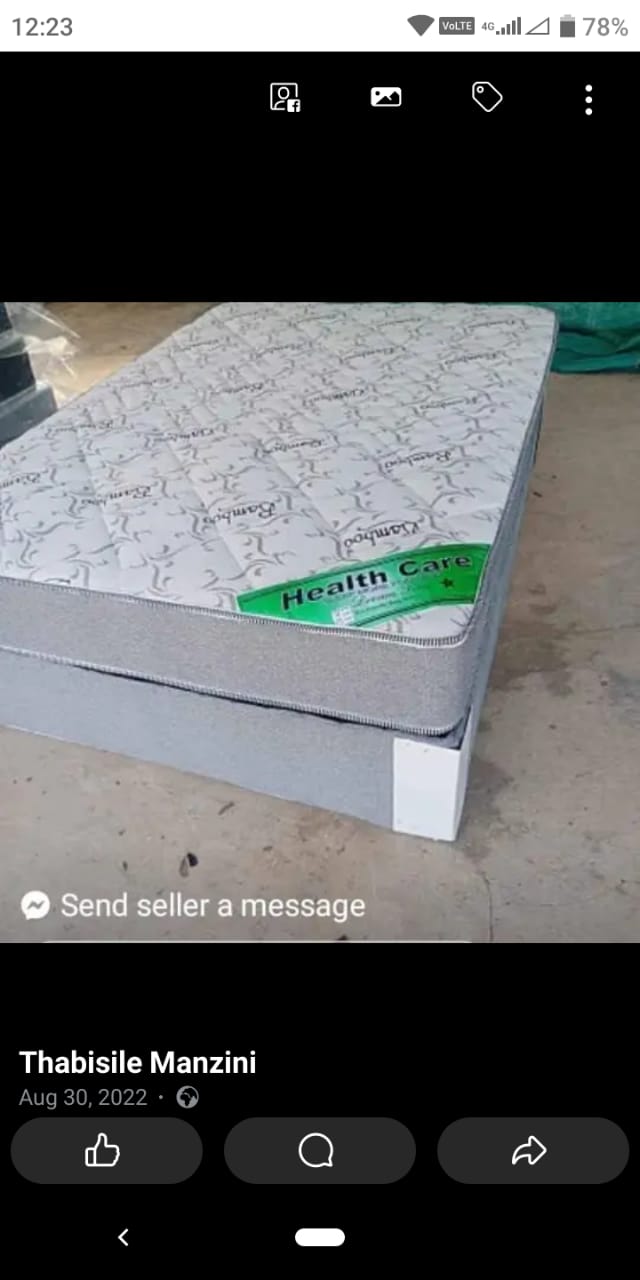Screen dimensions: 640x1280
Task: Open the profile photo icon in the top bar
Action: [285, 98]
